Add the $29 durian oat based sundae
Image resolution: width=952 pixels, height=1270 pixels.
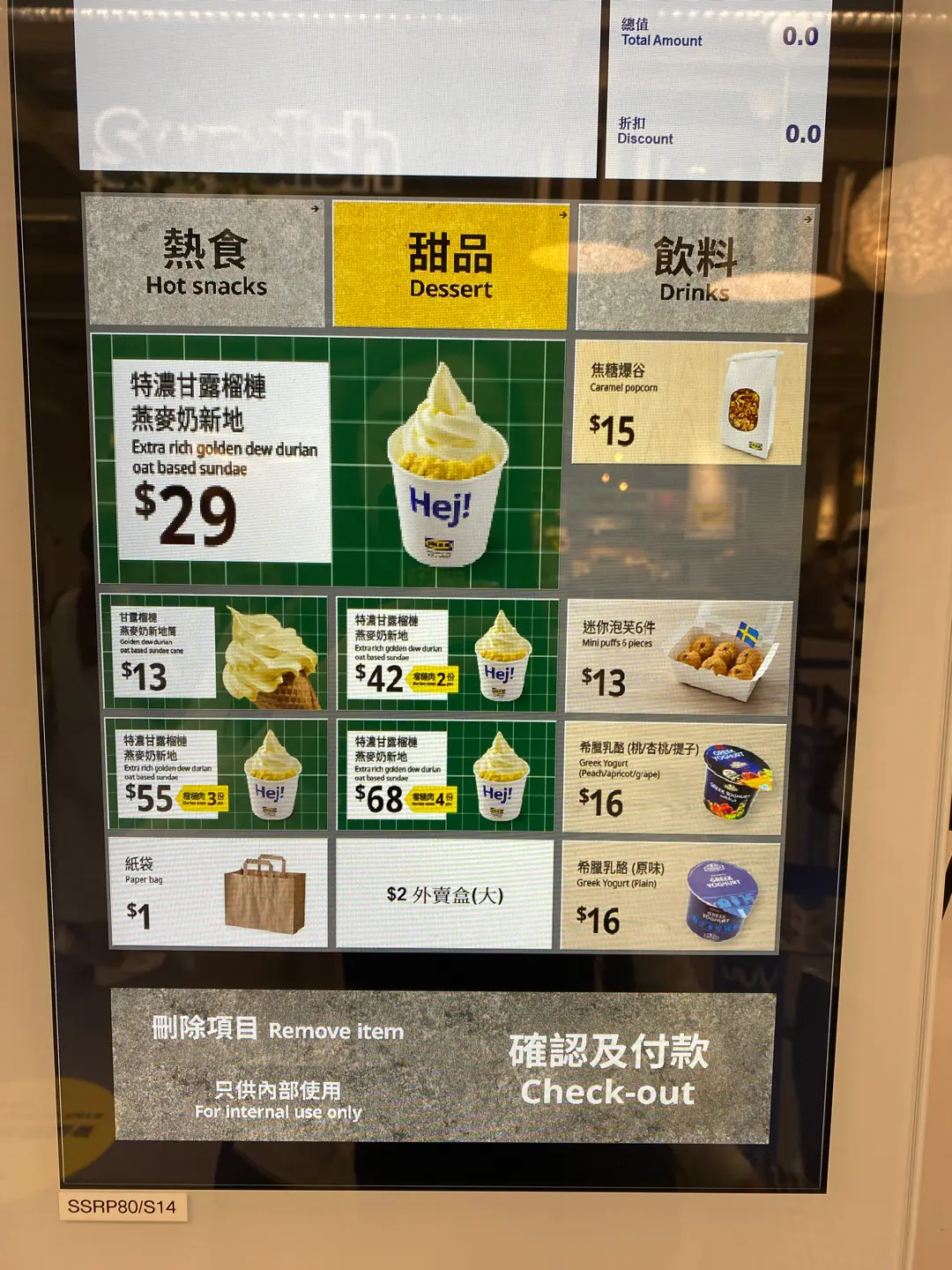(x=326, y=462)
